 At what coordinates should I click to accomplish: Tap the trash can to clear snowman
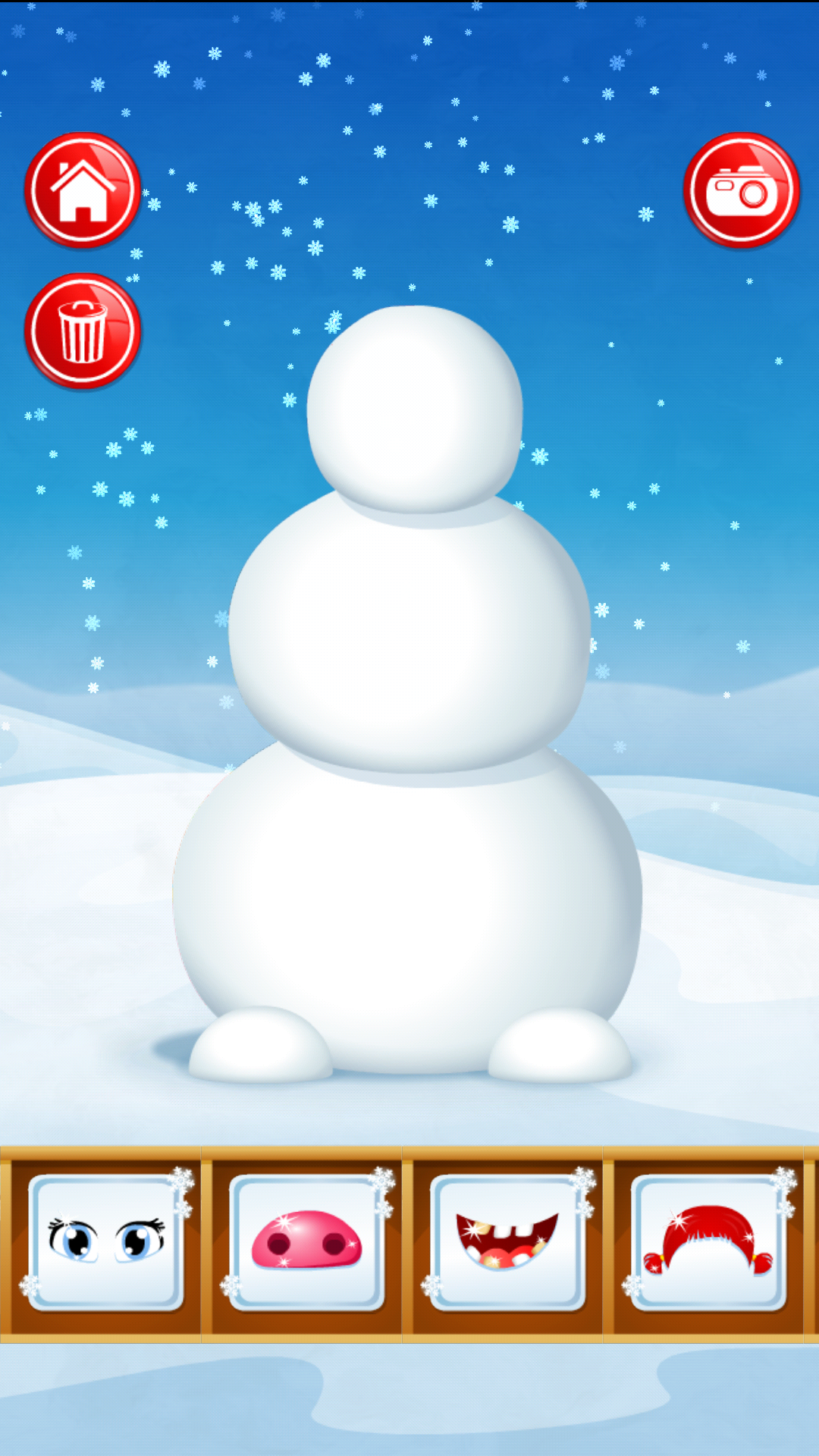click(x=83, y=331)
